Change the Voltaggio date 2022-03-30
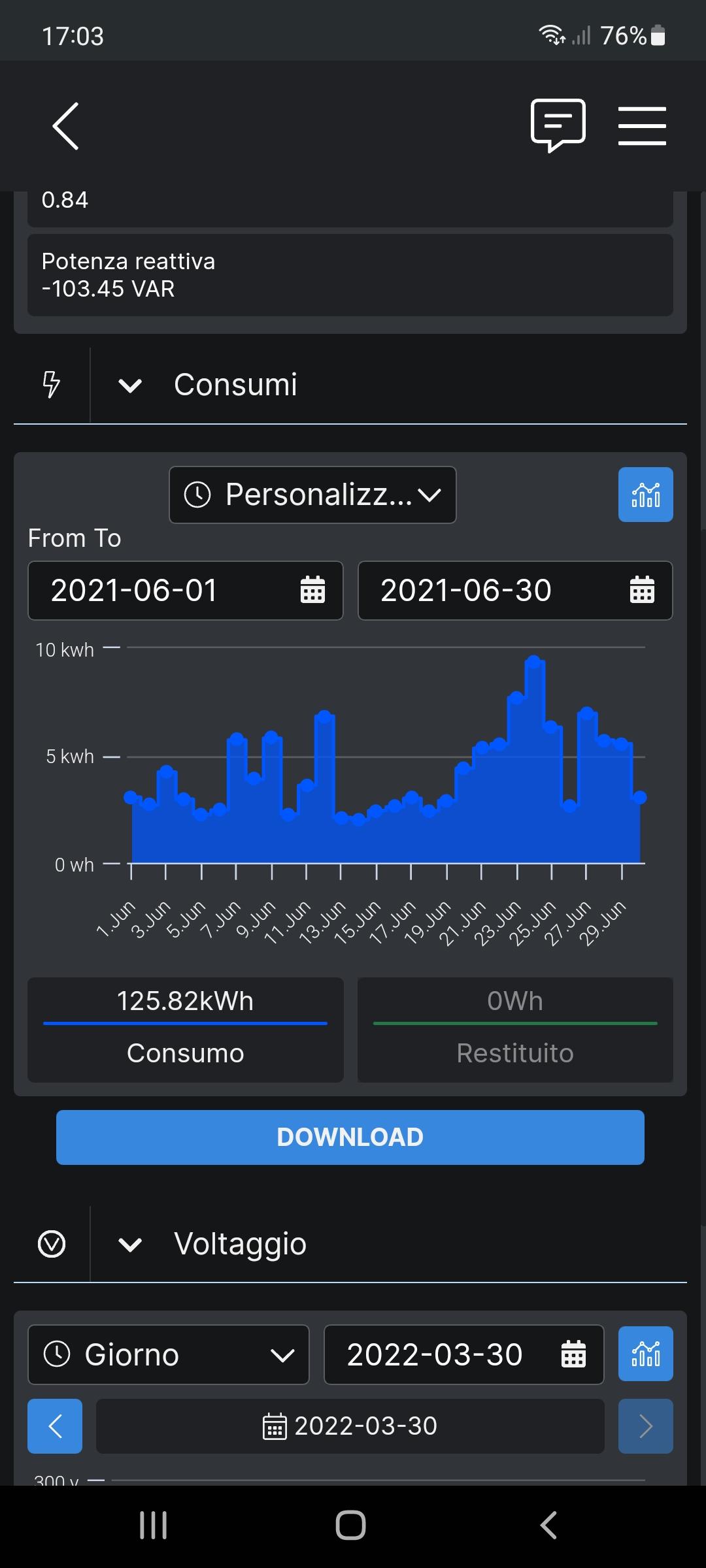This screenshot has width=706, height=1568. (x=464, y=1354)
